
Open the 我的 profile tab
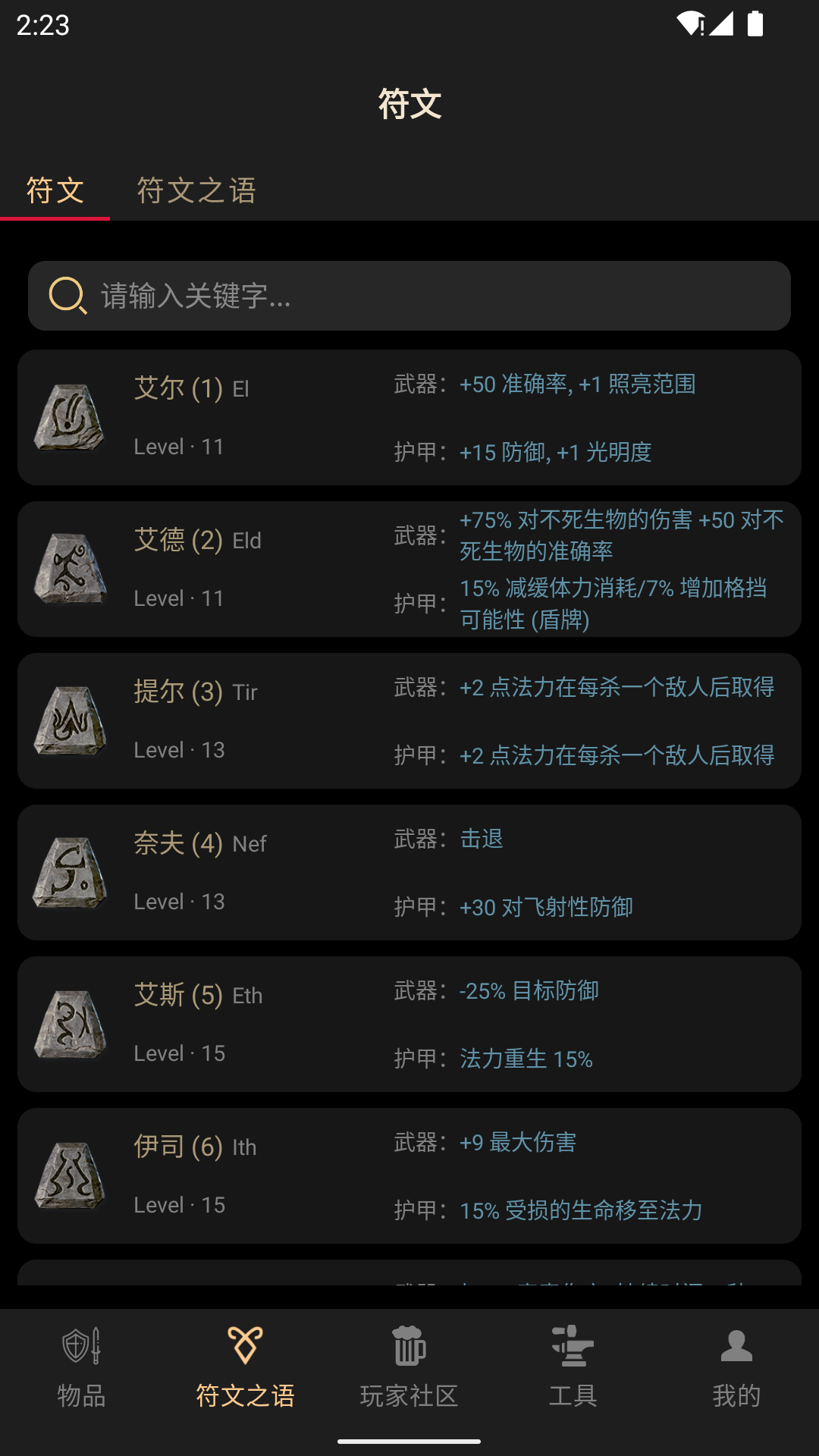tap(736, 1367)
